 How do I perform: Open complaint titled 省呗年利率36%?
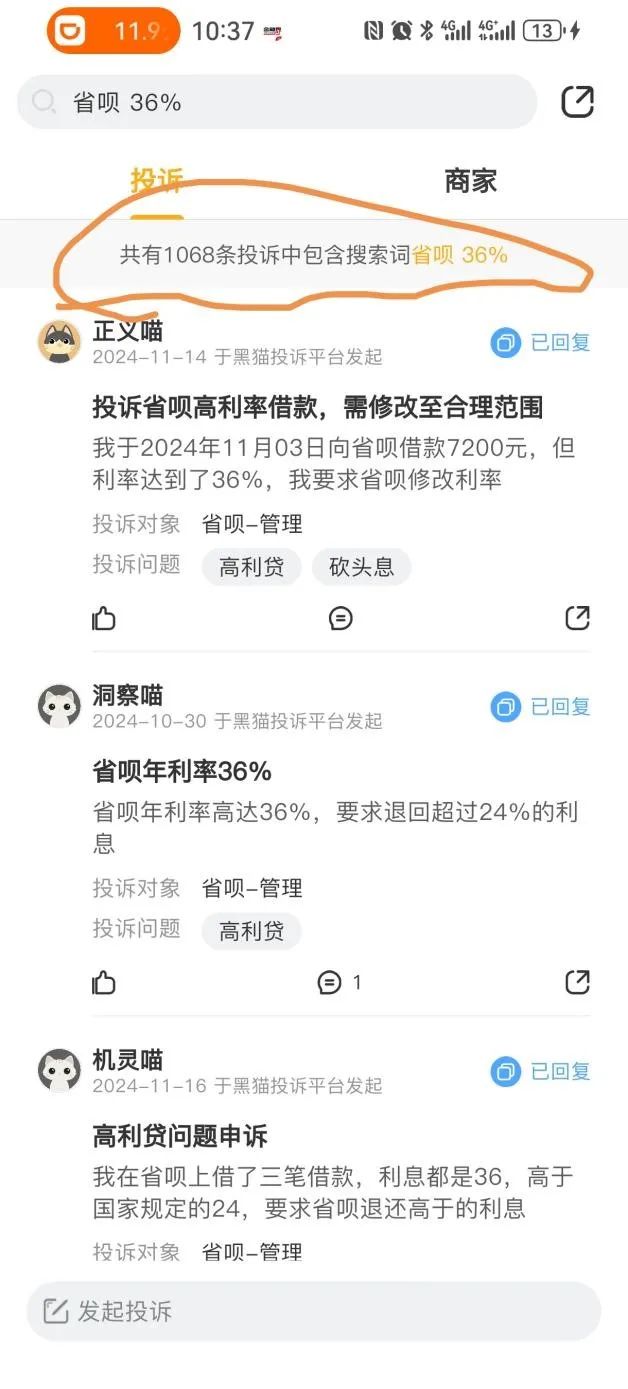[x=182, y=772]
